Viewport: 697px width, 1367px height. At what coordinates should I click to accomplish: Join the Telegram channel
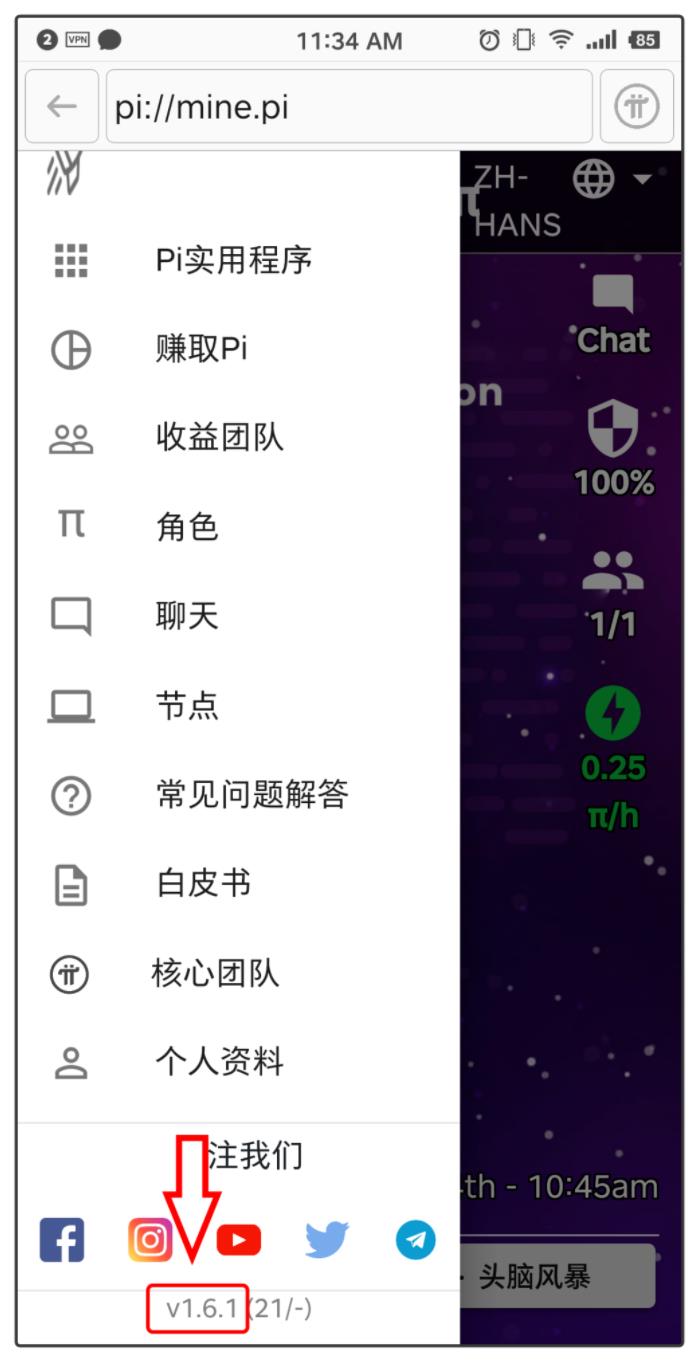point(416,1241)
